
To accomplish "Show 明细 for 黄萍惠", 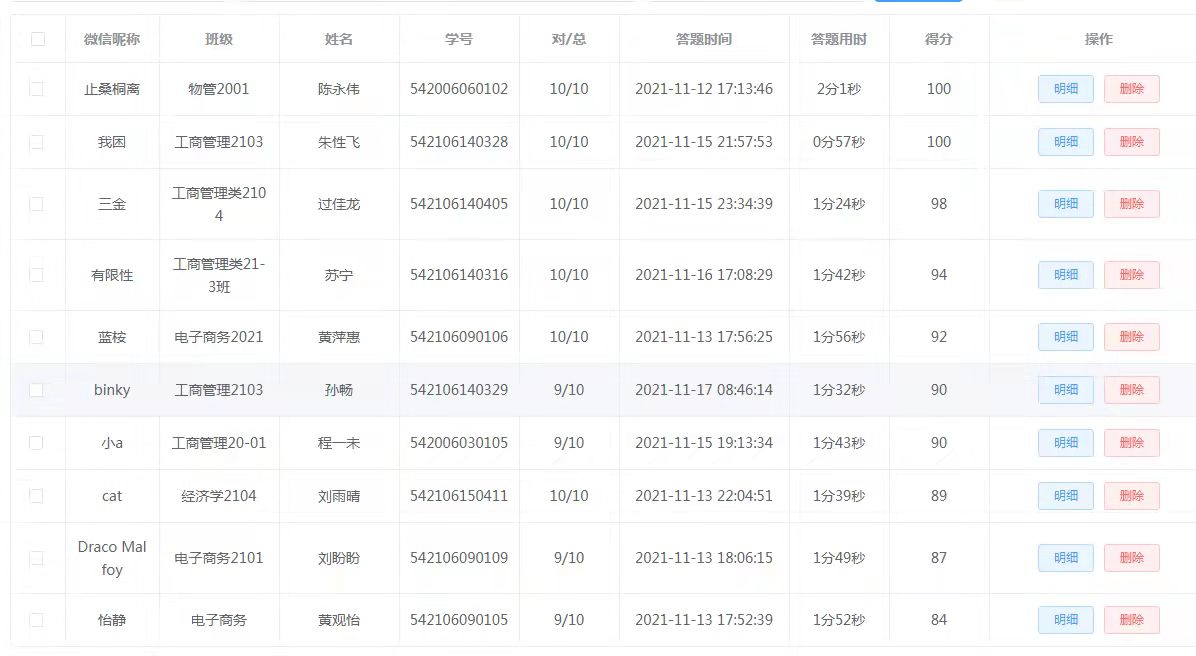I will [1065, 337].
